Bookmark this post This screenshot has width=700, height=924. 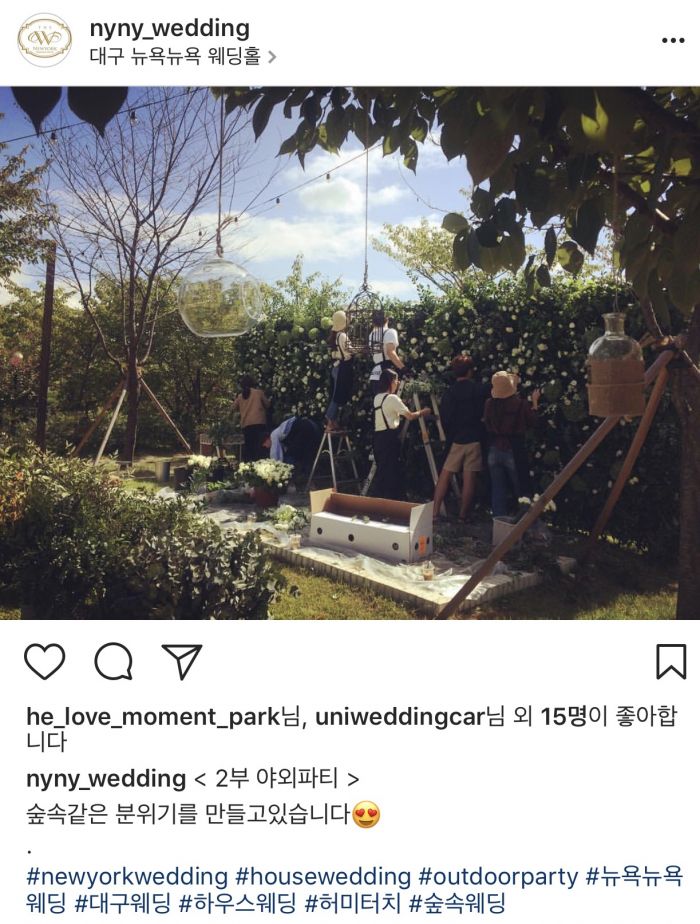[670, 661]
